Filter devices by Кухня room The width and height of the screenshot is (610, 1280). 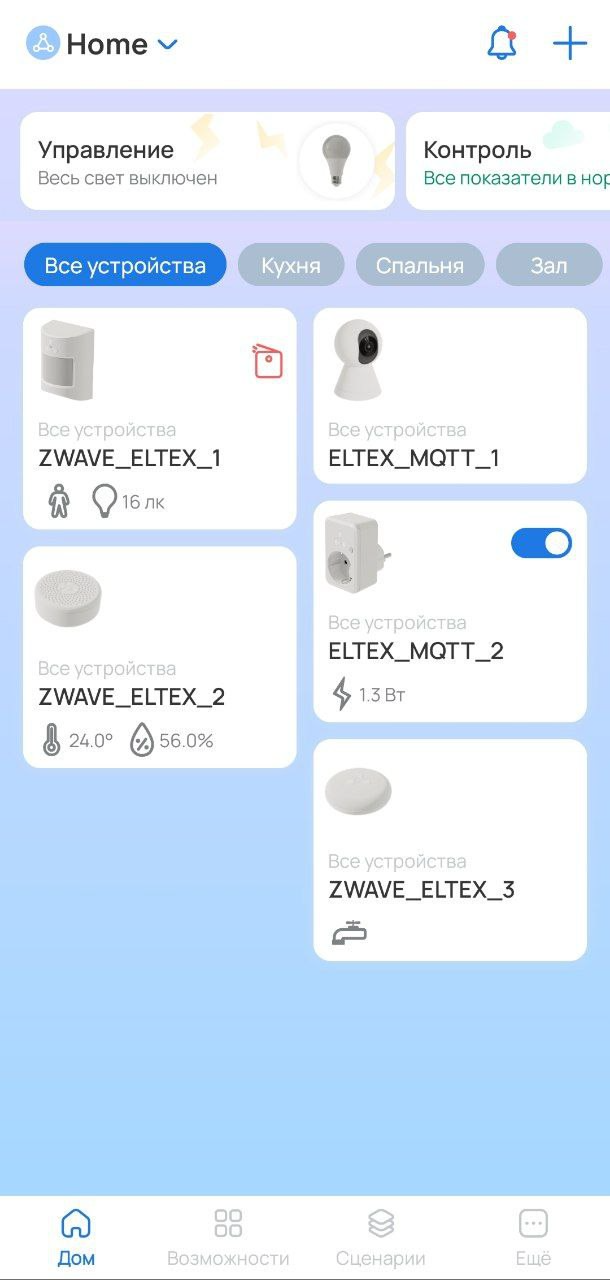(291, 265)
